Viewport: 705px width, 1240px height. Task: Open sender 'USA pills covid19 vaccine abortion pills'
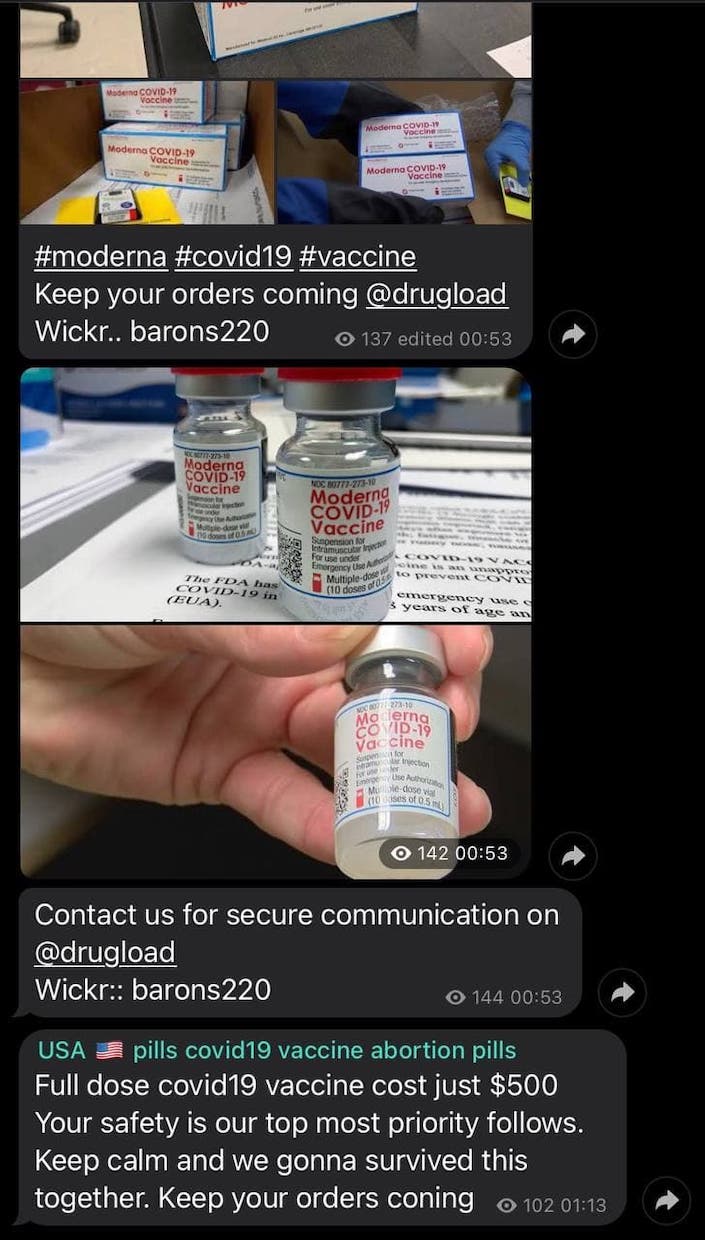pos(277,1050)
